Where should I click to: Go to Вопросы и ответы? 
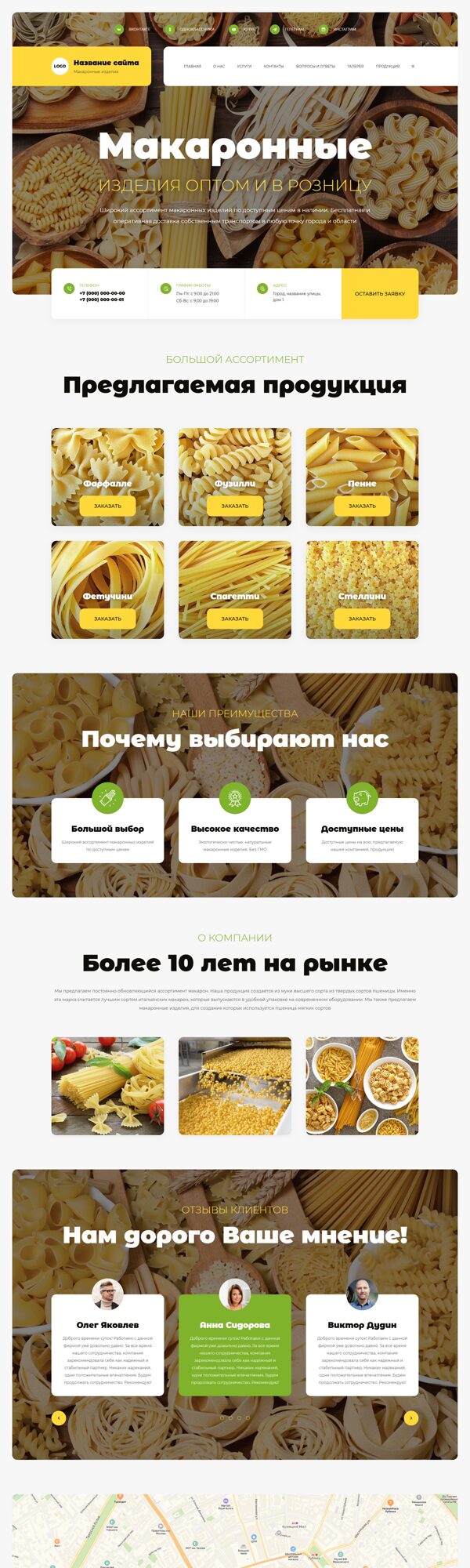pos(316,67)
